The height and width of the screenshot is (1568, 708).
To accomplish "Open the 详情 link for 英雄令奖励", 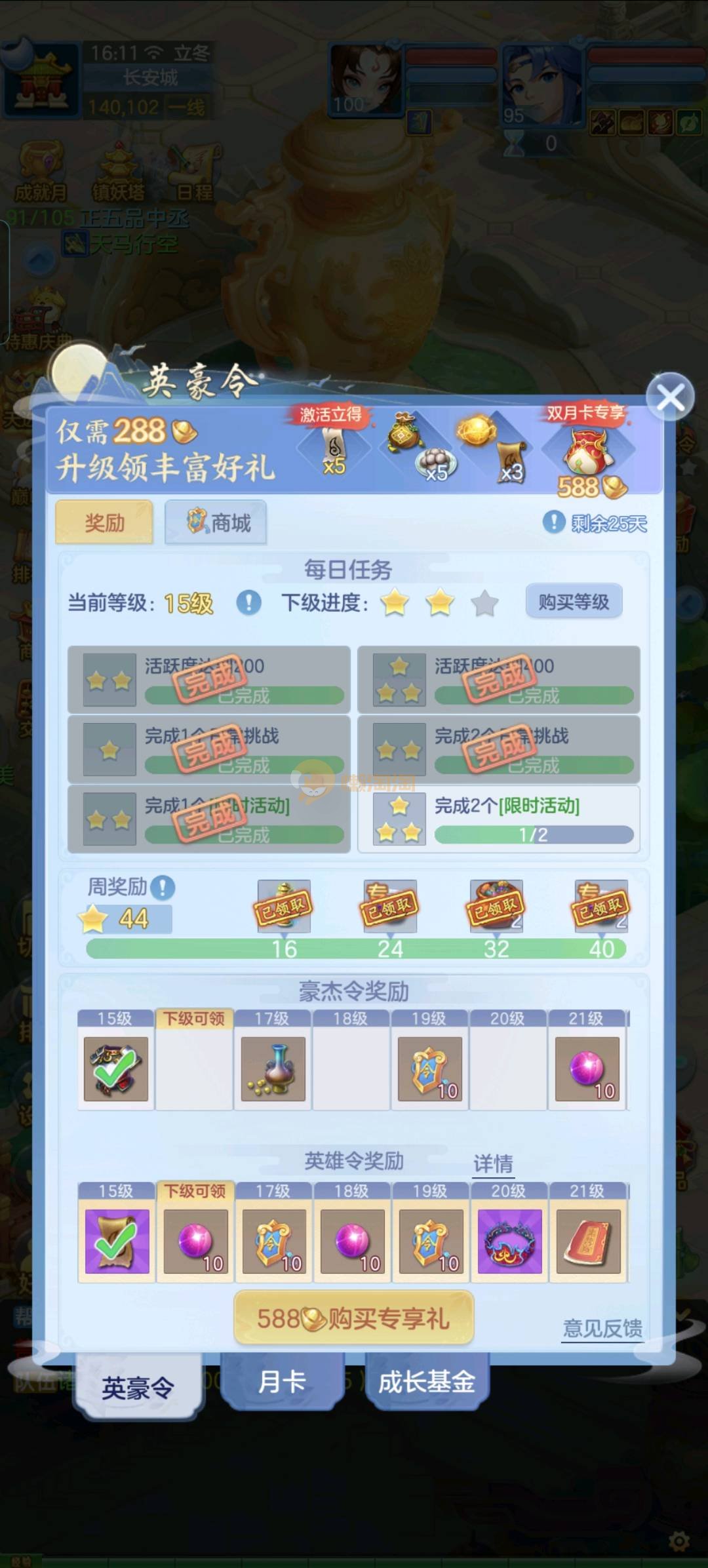I will point(493,1164).
